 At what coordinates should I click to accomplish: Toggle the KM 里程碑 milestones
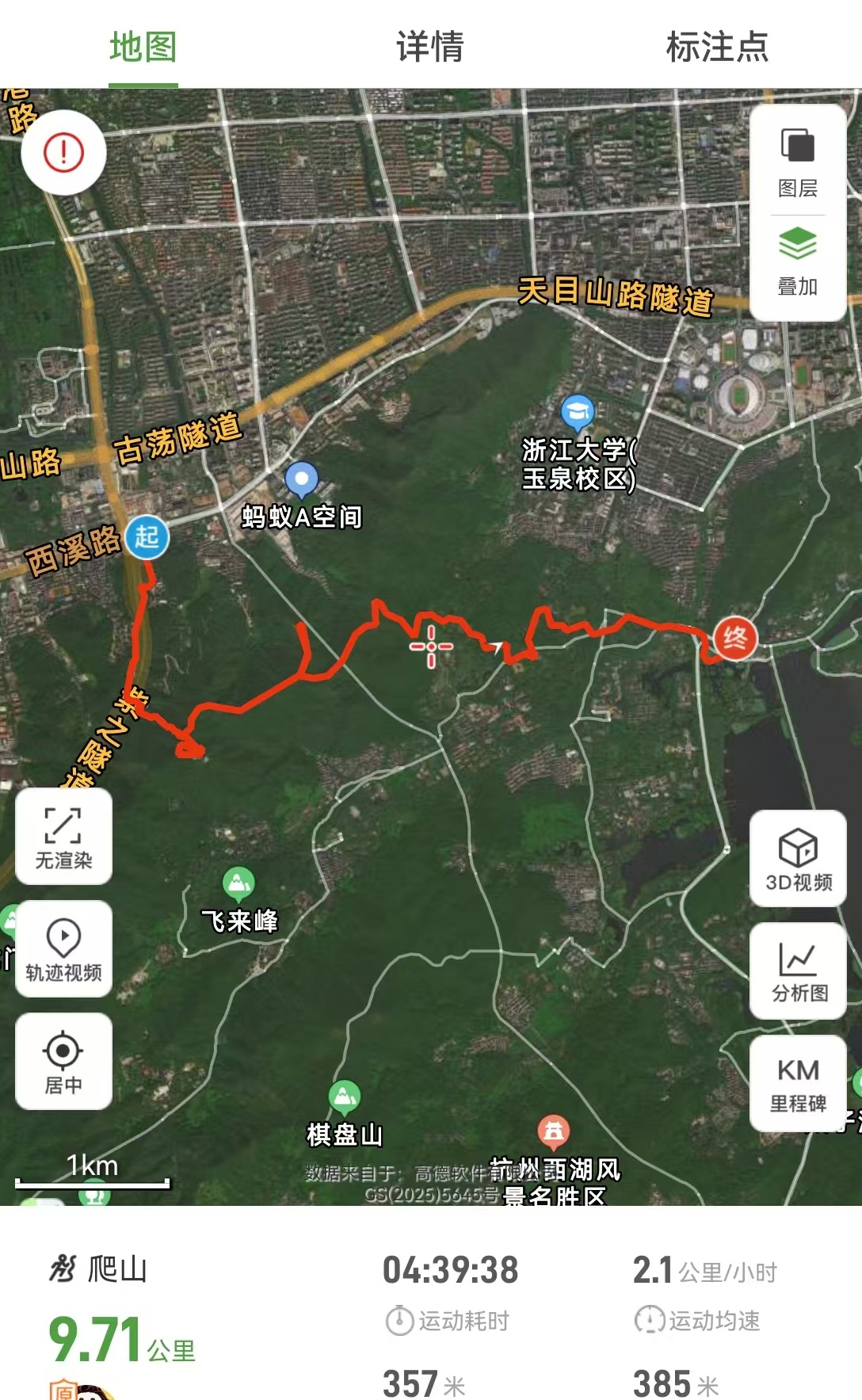click(799, 1083)
